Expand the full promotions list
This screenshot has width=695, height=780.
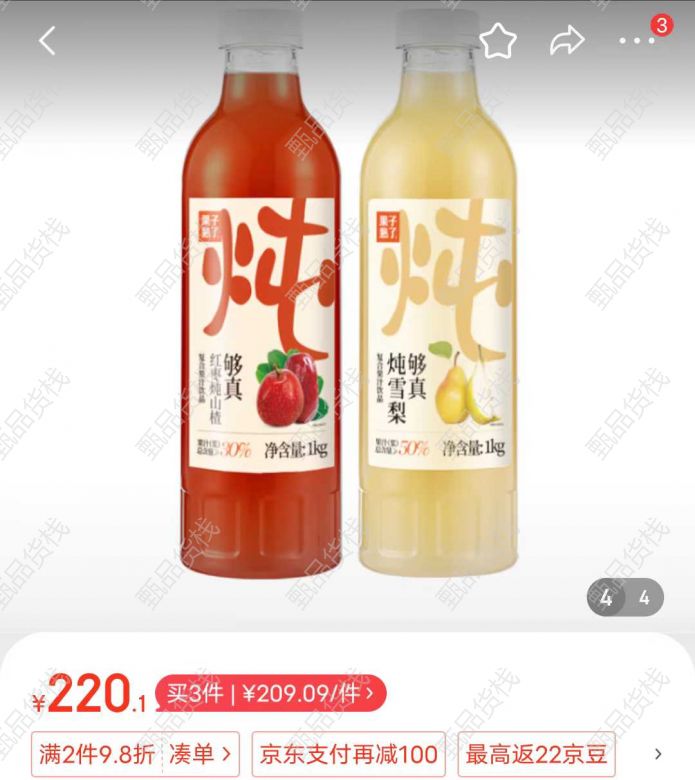pyautogui.click(x=657, y=754)
